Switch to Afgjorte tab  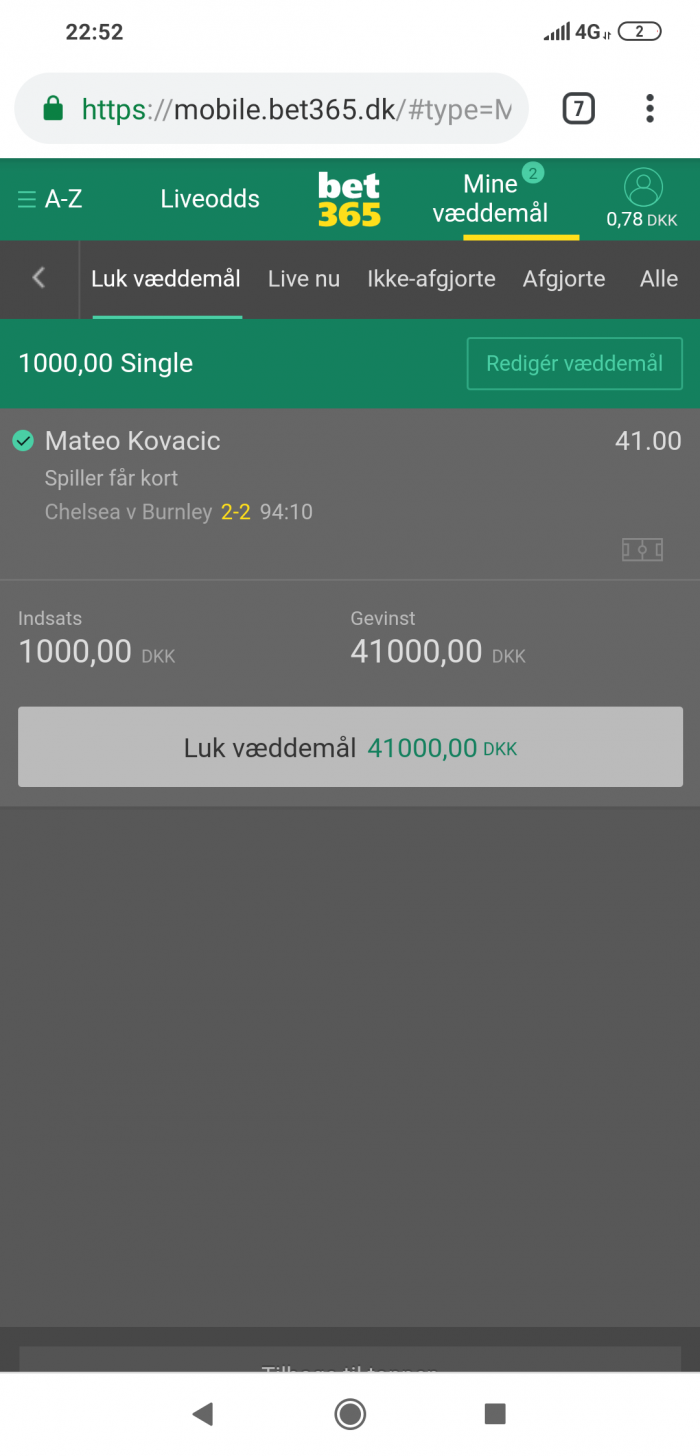[x=564, y=279]
